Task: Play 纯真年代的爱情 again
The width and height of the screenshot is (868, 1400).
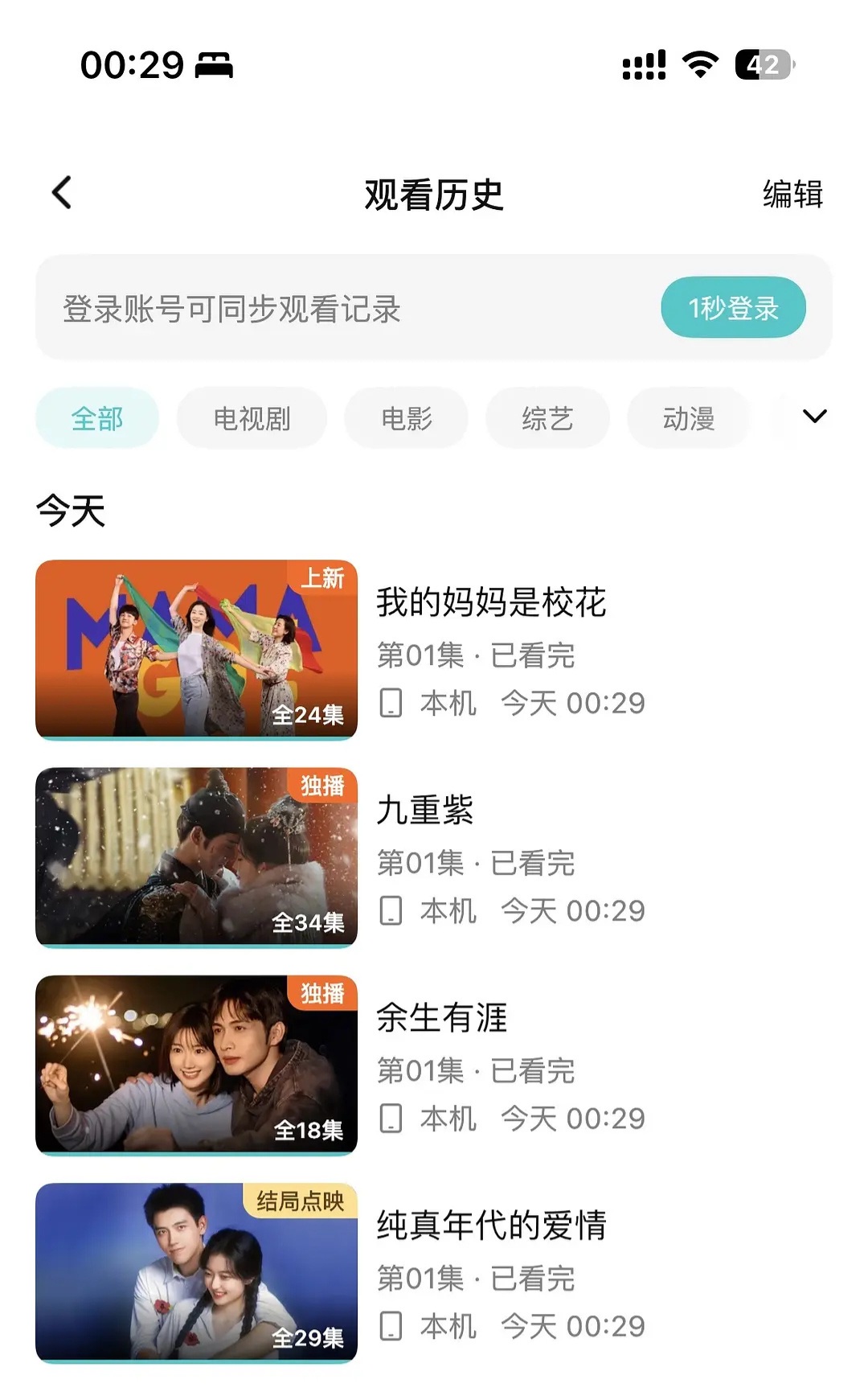Action: (x=196, y=1272)
